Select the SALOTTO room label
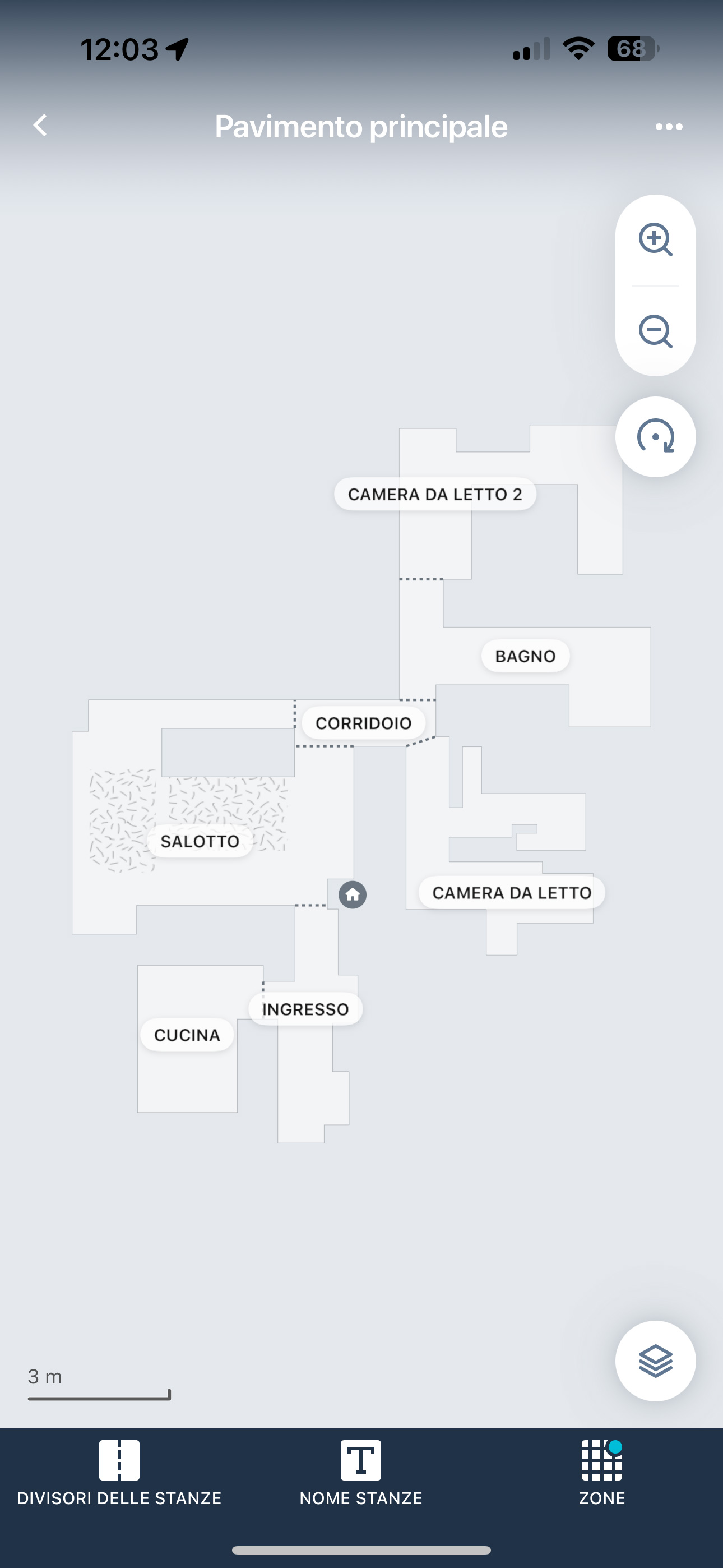 pyautogui.click(x=200, y=841)
